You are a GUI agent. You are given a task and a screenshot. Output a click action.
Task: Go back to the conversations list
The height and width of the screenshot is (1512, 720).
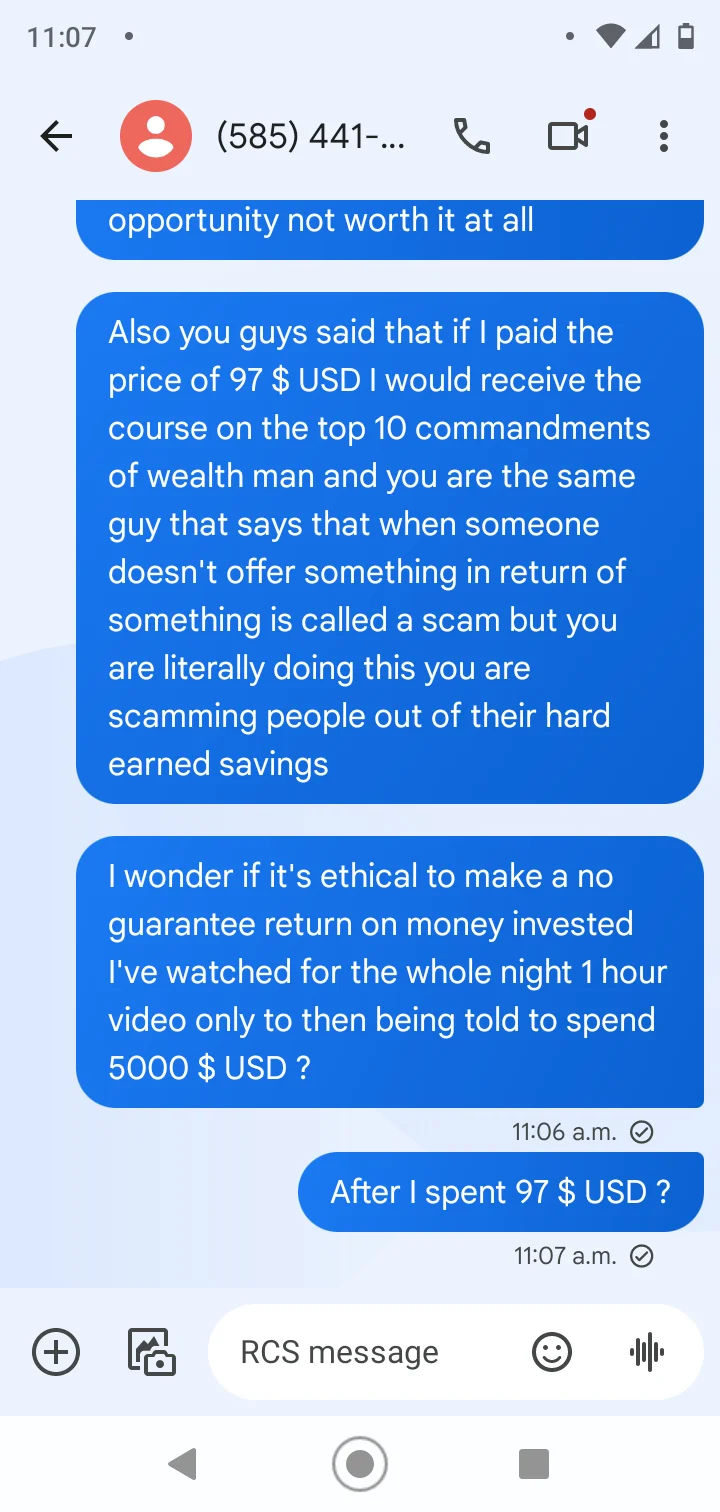[57, 136]
